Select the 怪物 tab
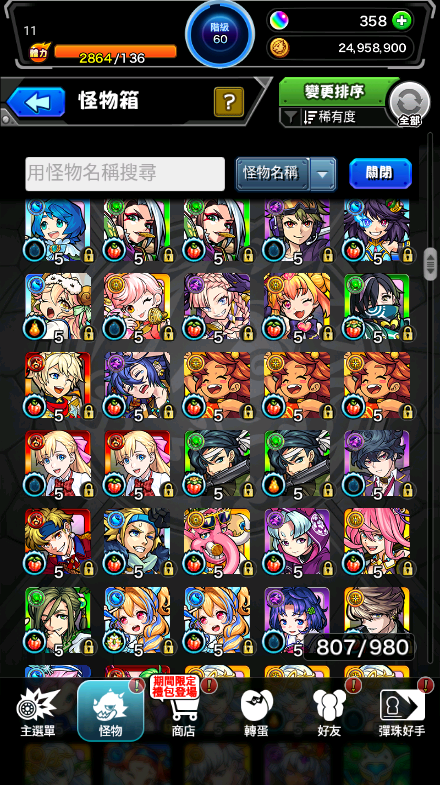 pos(111,711)
